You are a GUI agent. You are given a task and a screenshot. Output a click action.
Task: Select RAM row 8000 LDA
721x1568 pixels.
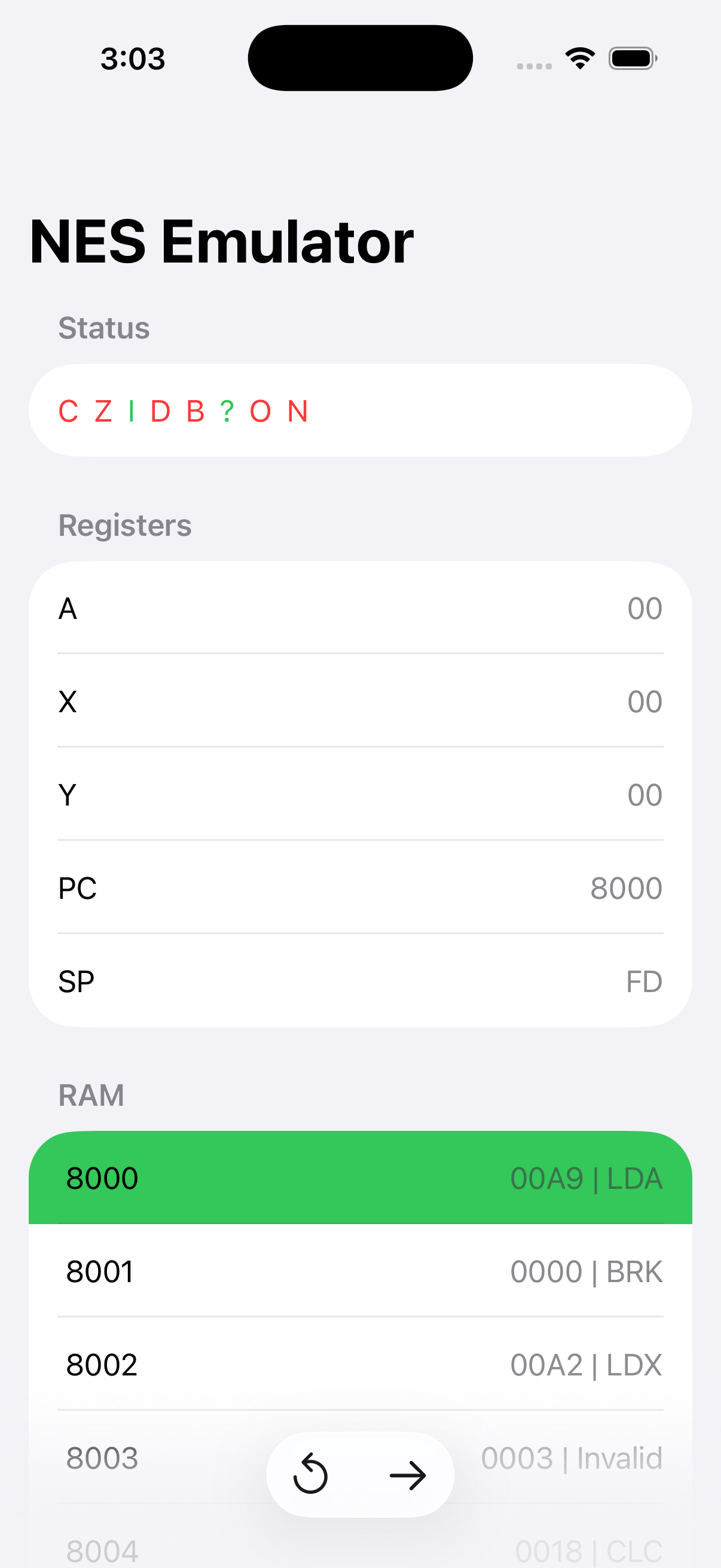click(360, 1178)
